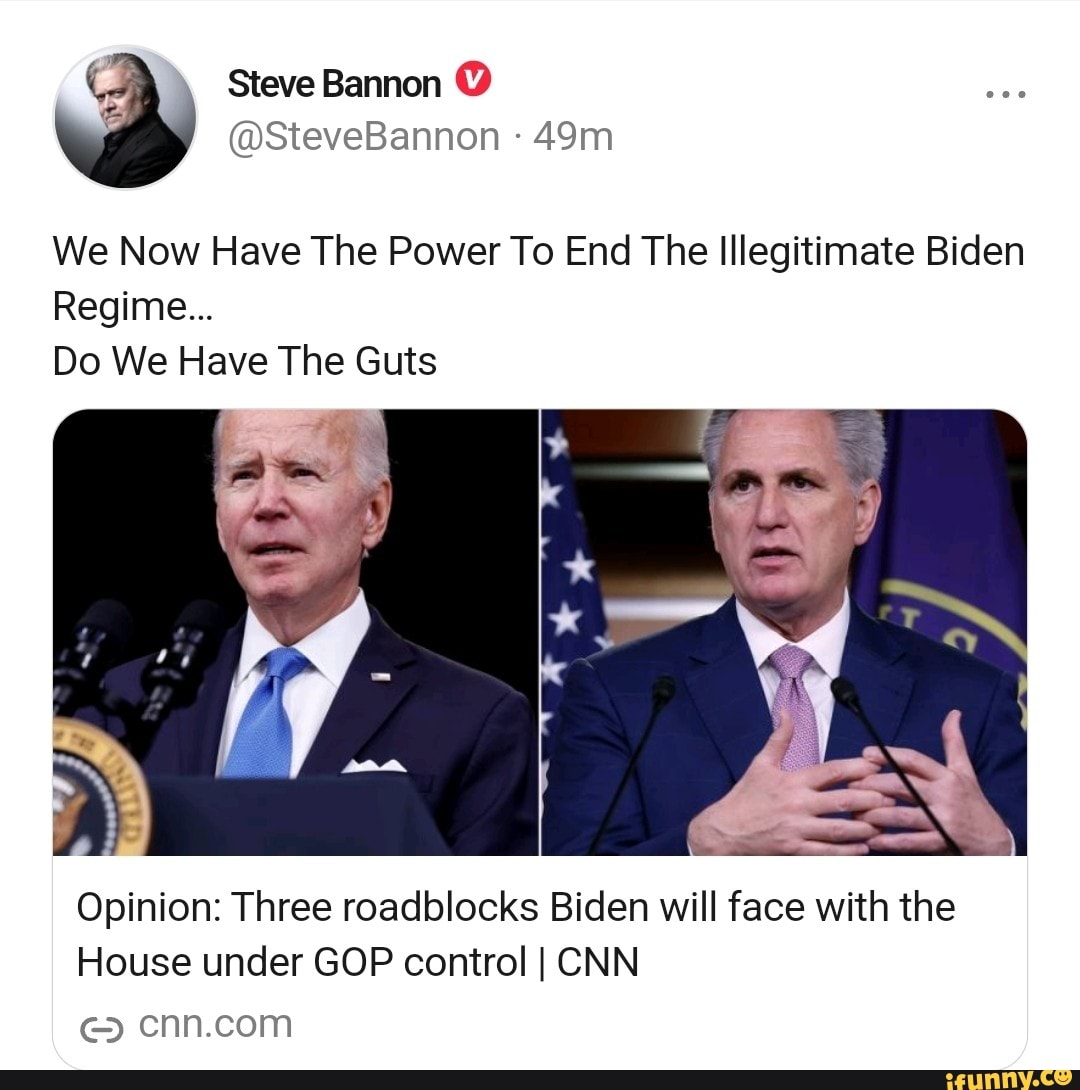The height and width of the screenshot is (1090, 1080).
Task: Open Steve Bannon's profile picture
Action: pyautogui.click(x=125, y=117)
